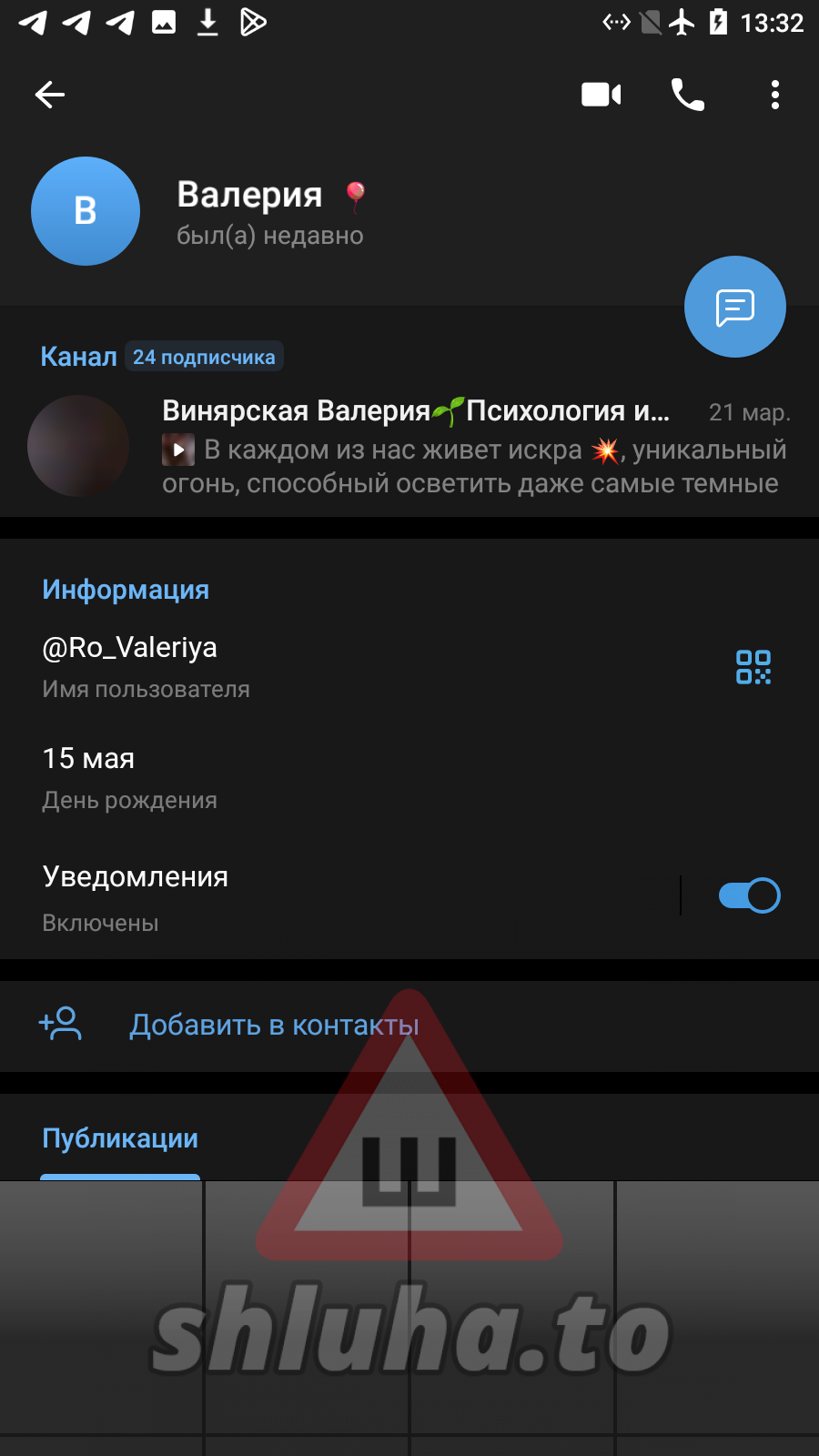Open message chat via blue button
The width and height of the screenshot is (819, 1456).
click(734, 308)
